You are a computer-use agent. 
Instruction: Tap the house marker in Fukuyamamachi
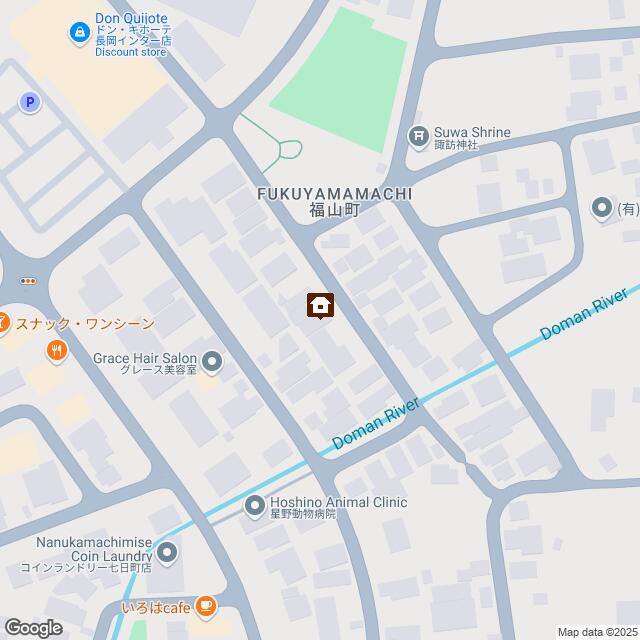pyautogui.click(x=319, y=305)
